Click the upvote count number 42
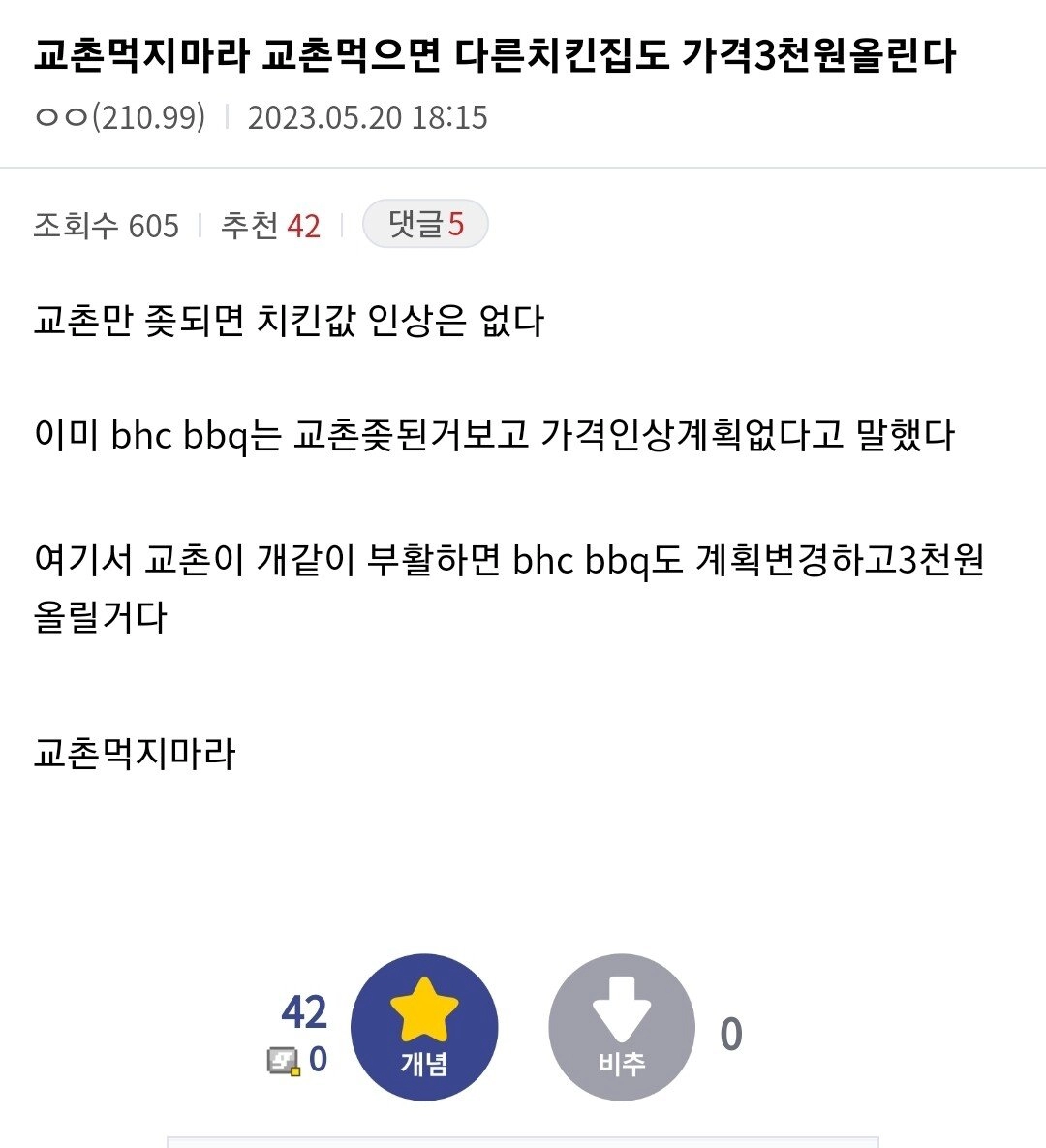 pyautogui.click(x=305, y=1009)
